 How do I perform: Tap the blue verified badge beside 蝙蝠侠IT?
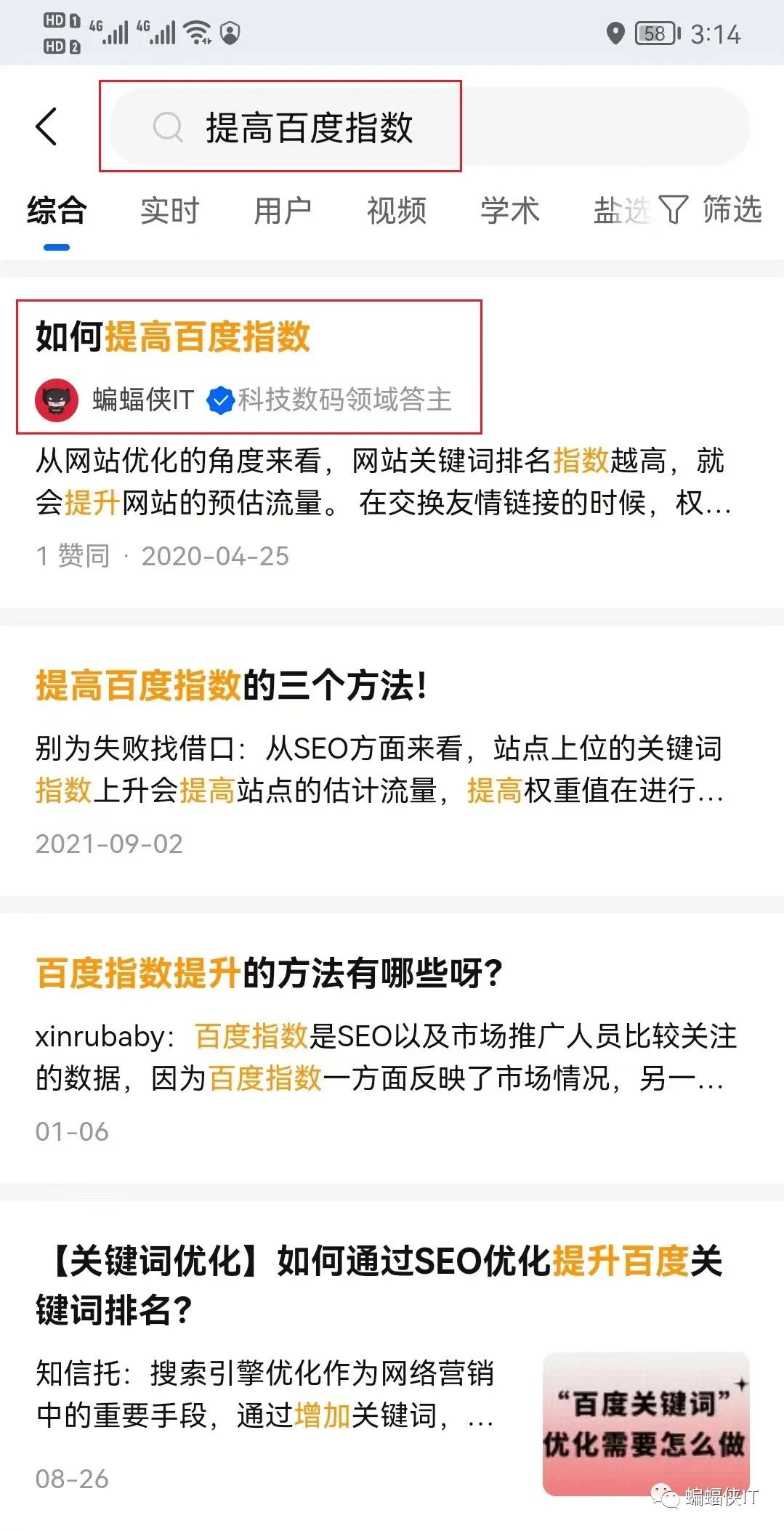coord(221,398)
